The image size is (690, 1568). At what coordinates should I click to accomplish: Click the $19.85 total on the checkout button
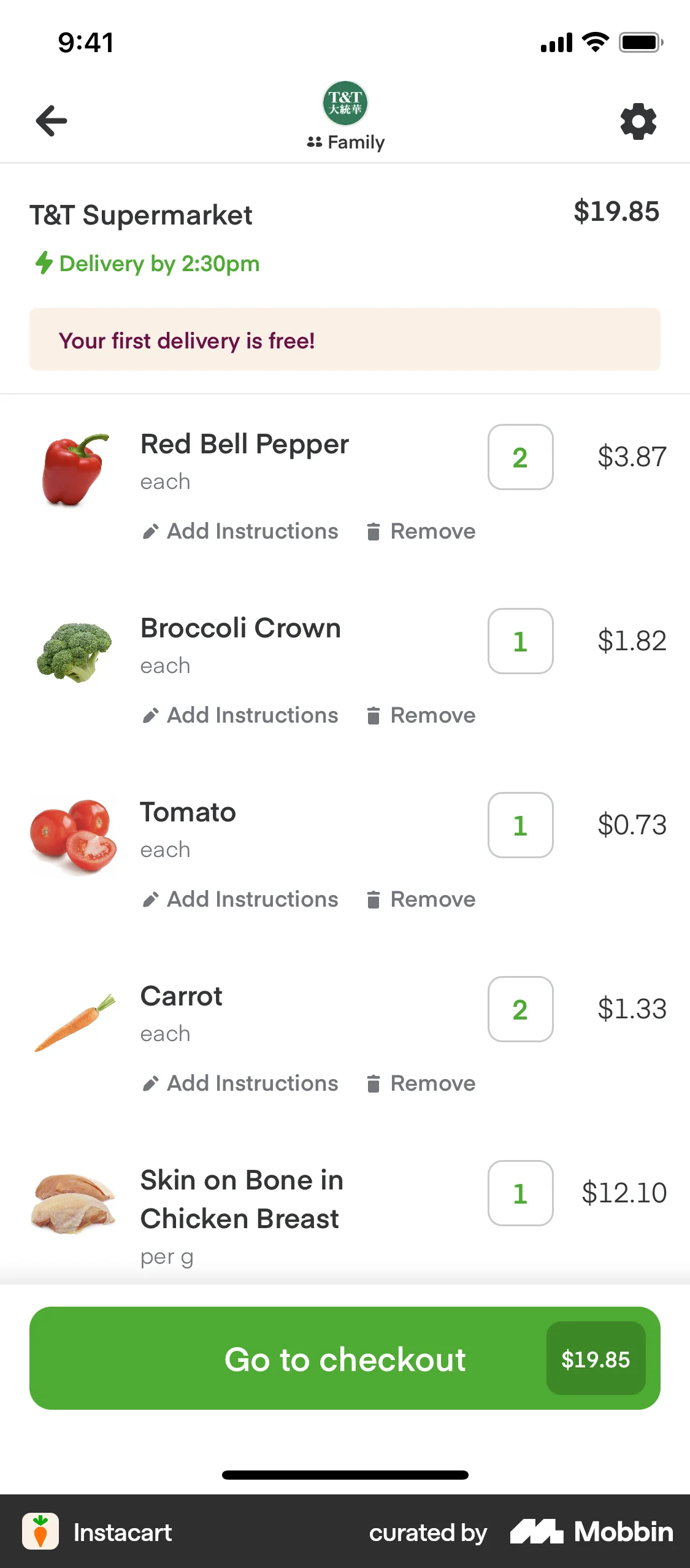(x=594, y=1359)
